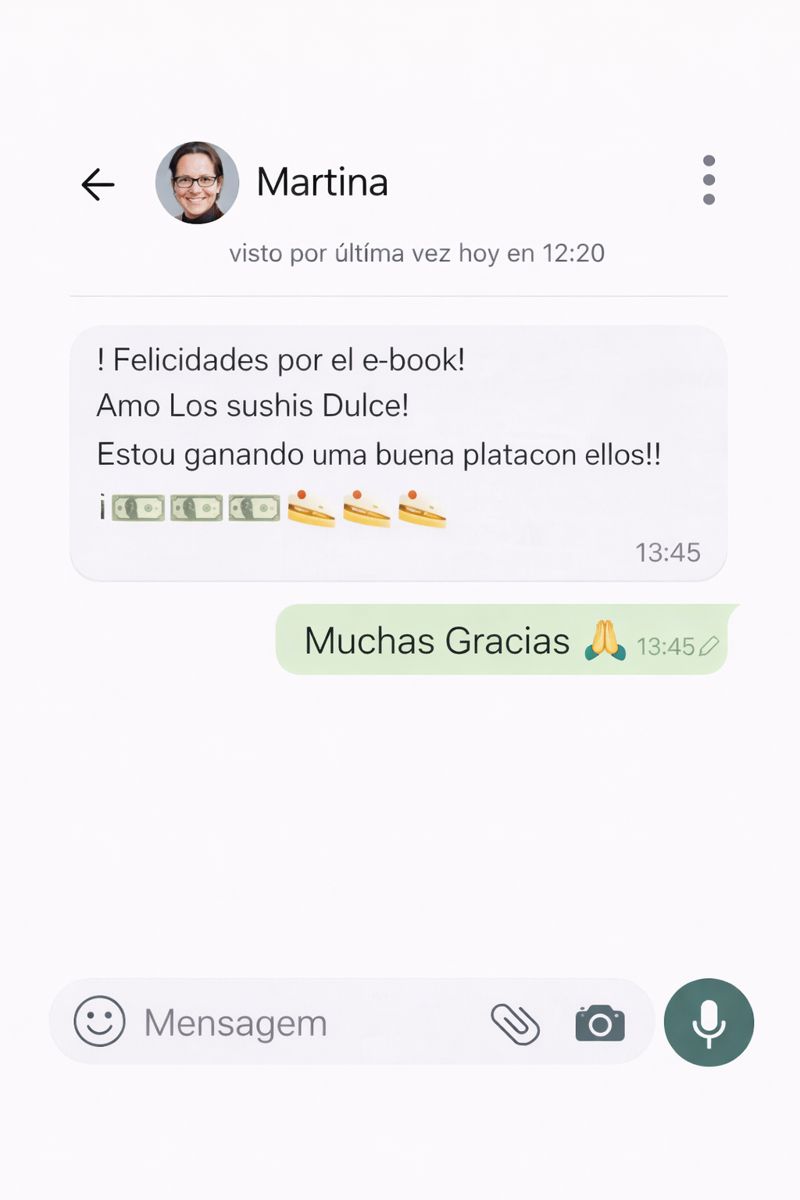The height and width of the screenshot is (1200, 800).
Task: Tap the microphone to record a voice message
Action: [709, 1022]
